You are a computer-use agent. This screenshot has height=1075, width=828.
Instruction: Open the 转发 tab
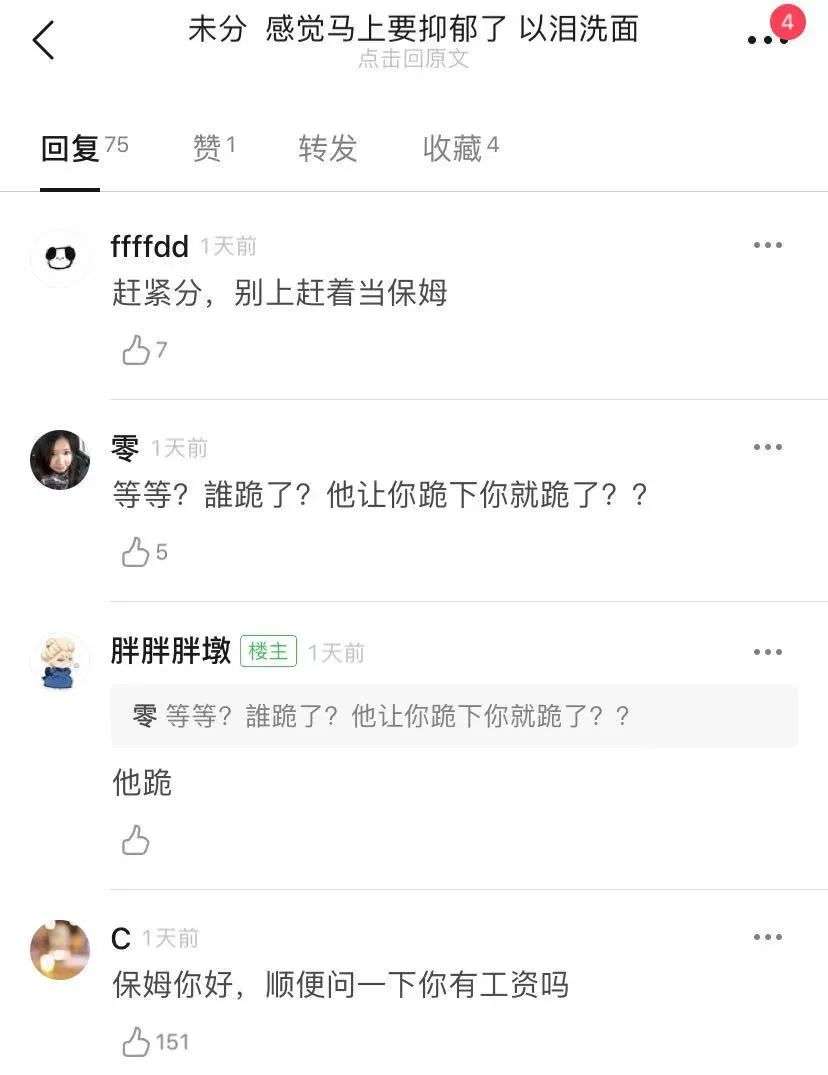(327, 149)
